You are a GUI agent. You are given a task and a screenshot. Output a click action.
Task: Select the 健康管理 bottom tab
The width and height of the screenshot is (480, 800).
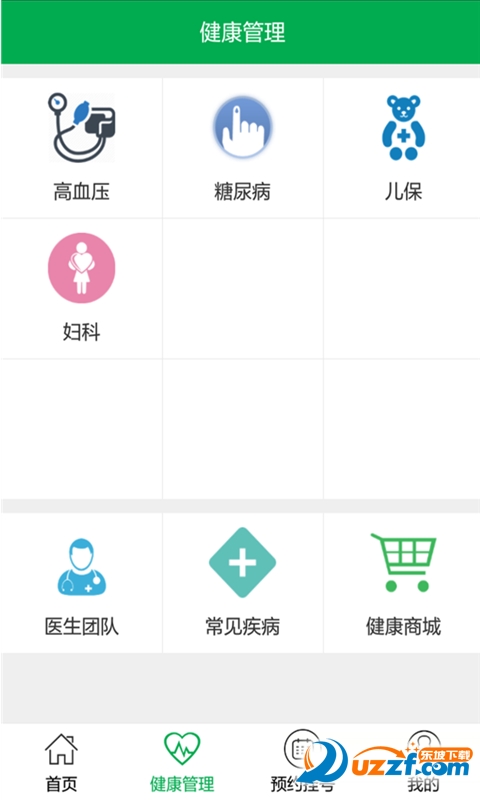(x=182, y=762)
